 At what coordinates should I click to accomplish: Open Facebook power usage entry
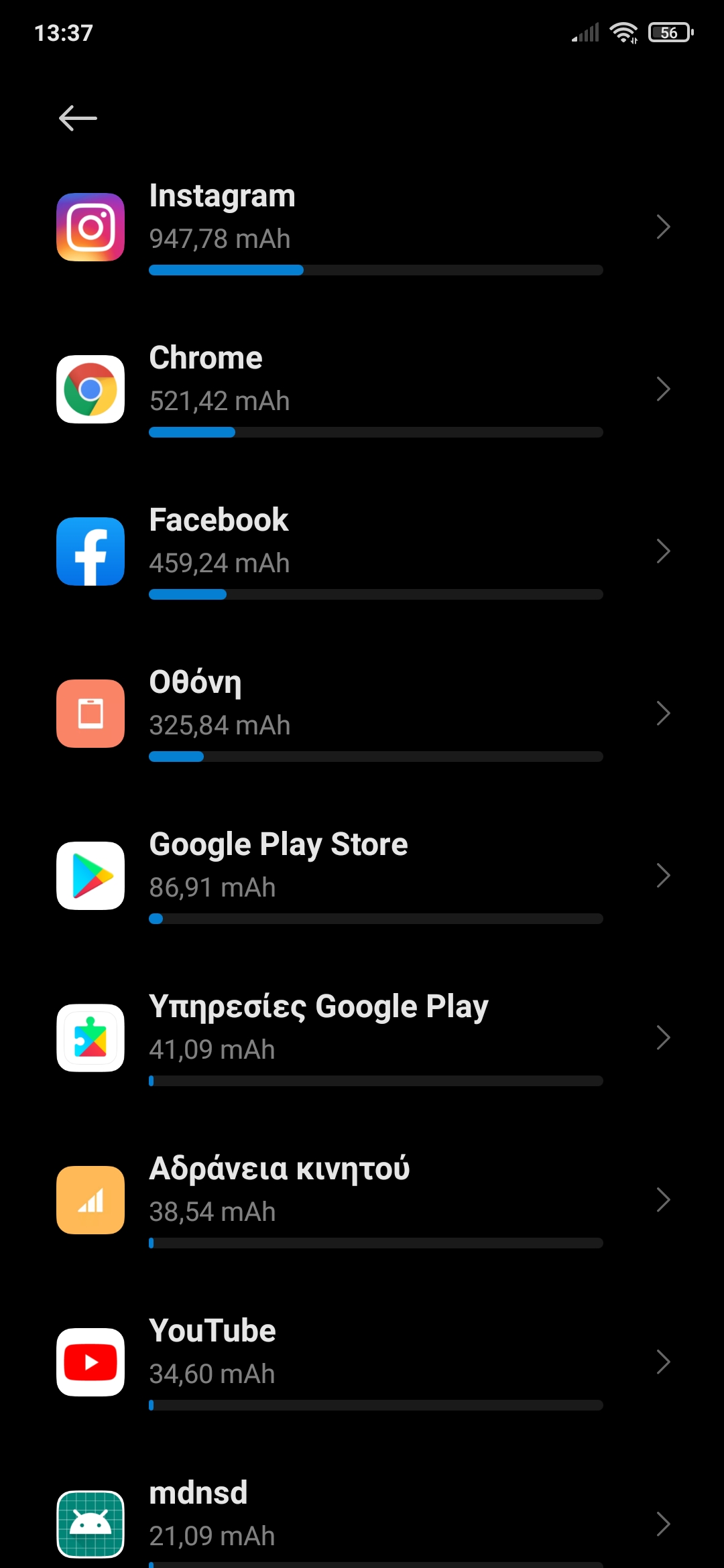click(x=362, y=551)
